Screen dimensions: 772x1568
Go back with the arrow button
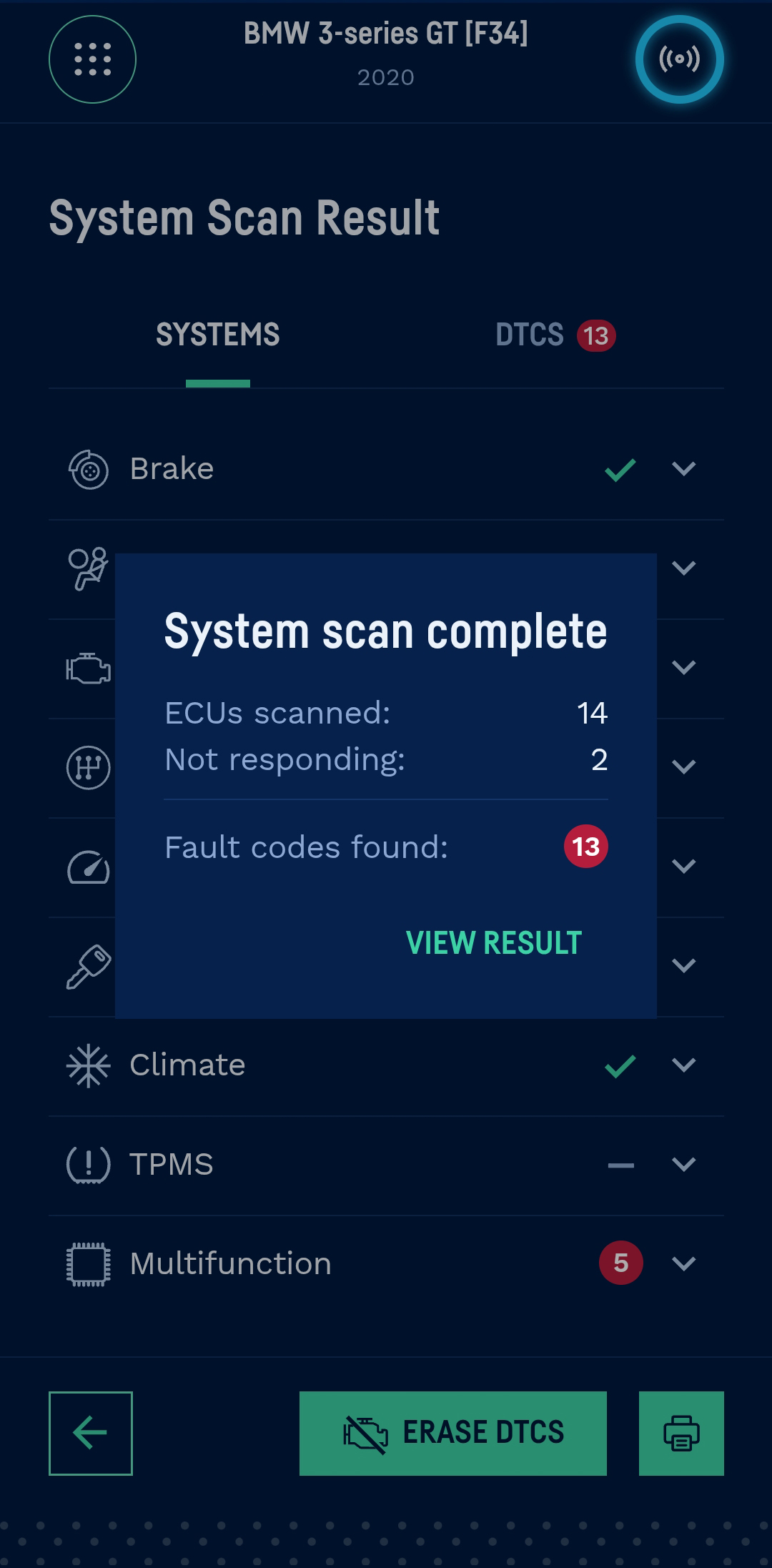pos(91,1433)
